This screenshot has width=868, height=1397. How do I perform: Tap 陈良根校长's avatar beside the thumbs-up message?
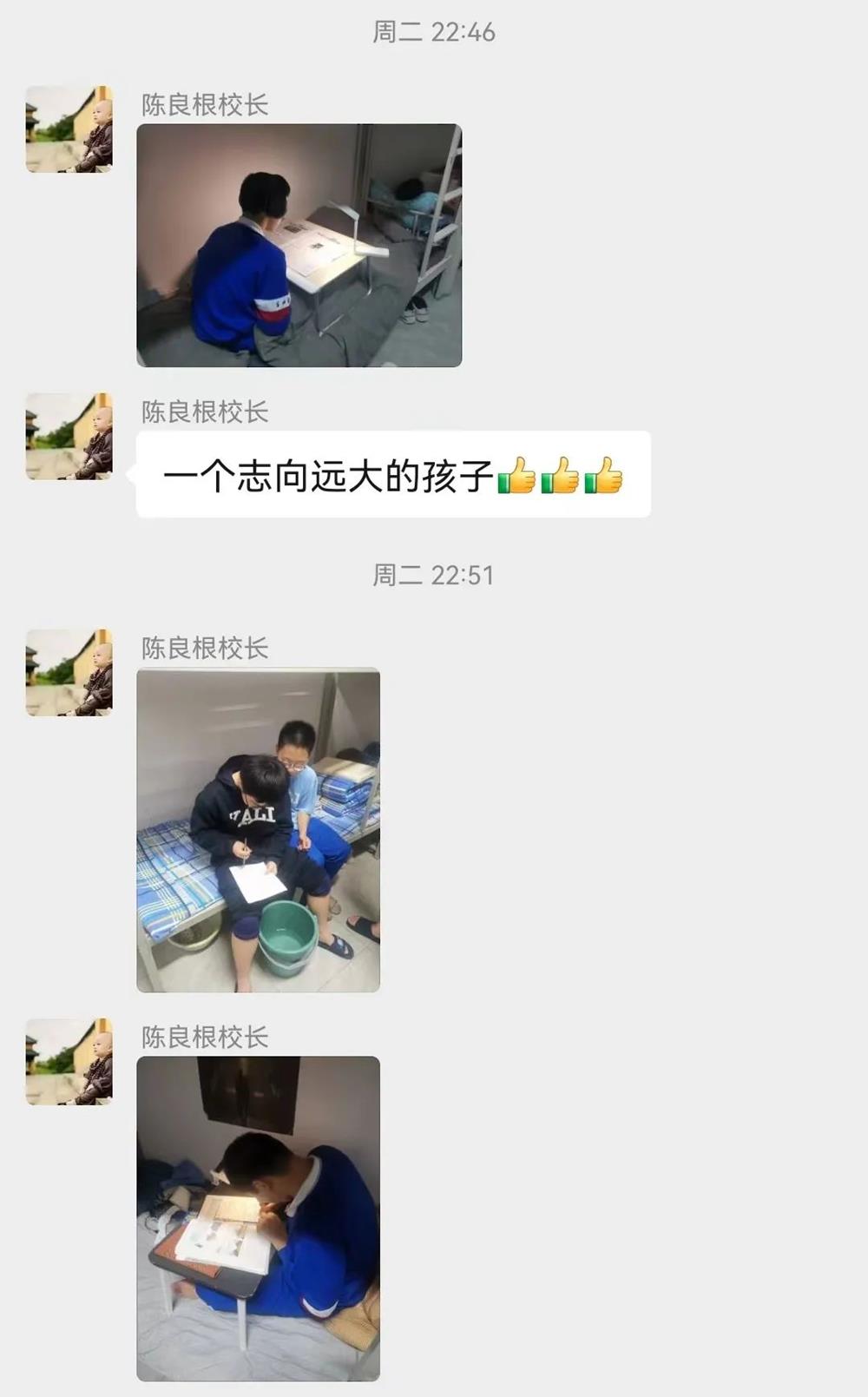[x=69, y=436]
